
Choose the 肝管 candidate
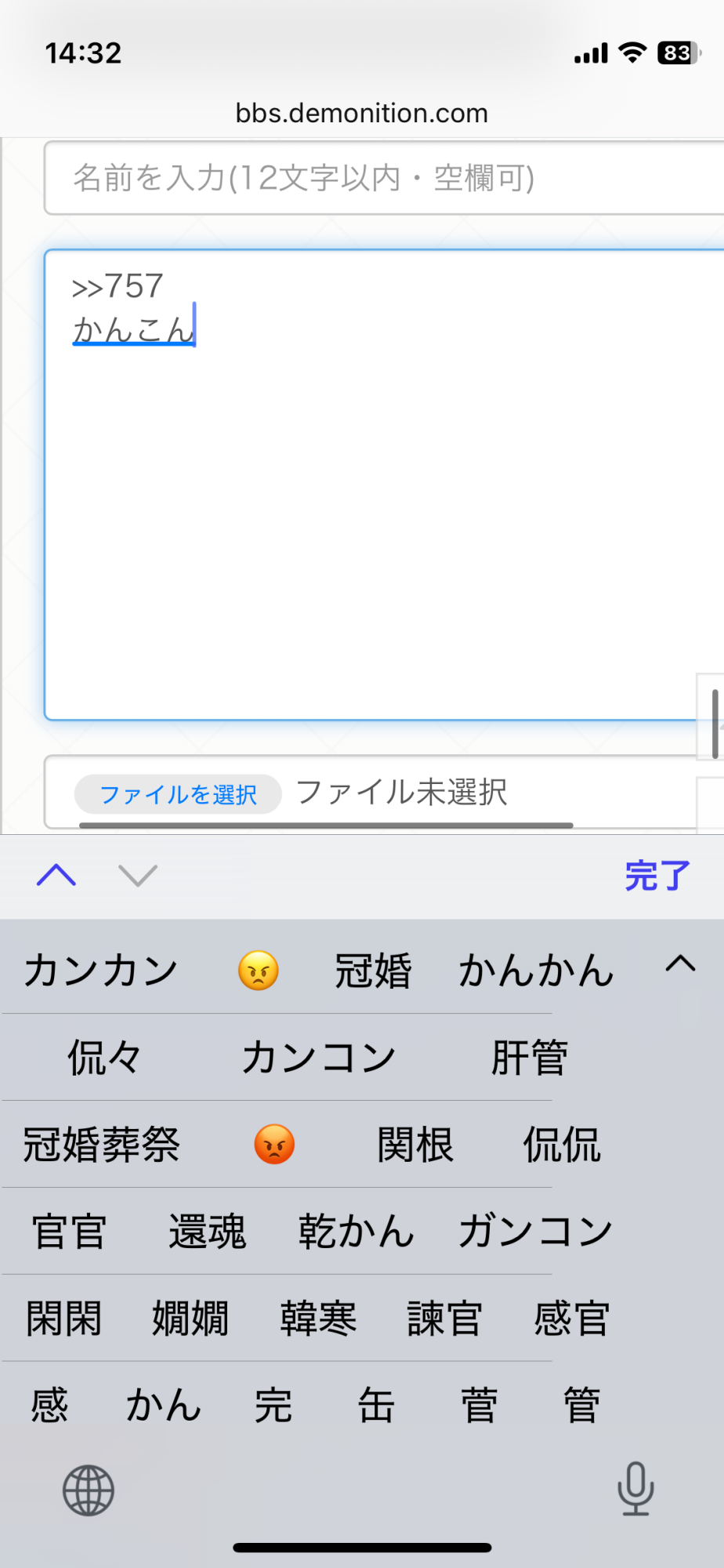point(529,1058)
